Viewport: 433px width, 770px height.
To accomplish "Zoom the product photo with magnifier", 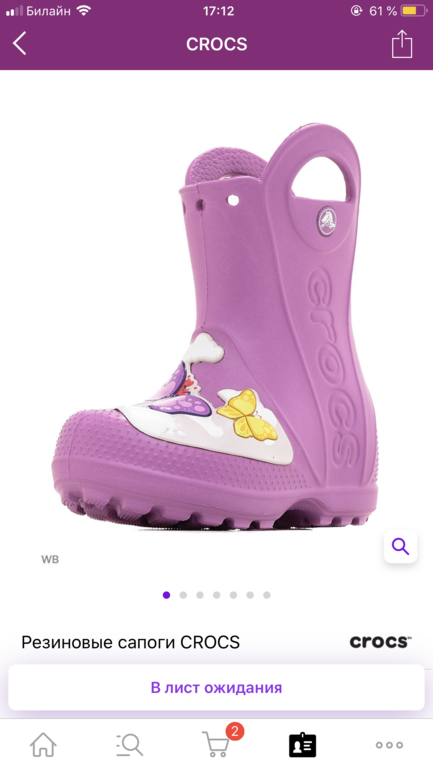I will pos(400,546).
